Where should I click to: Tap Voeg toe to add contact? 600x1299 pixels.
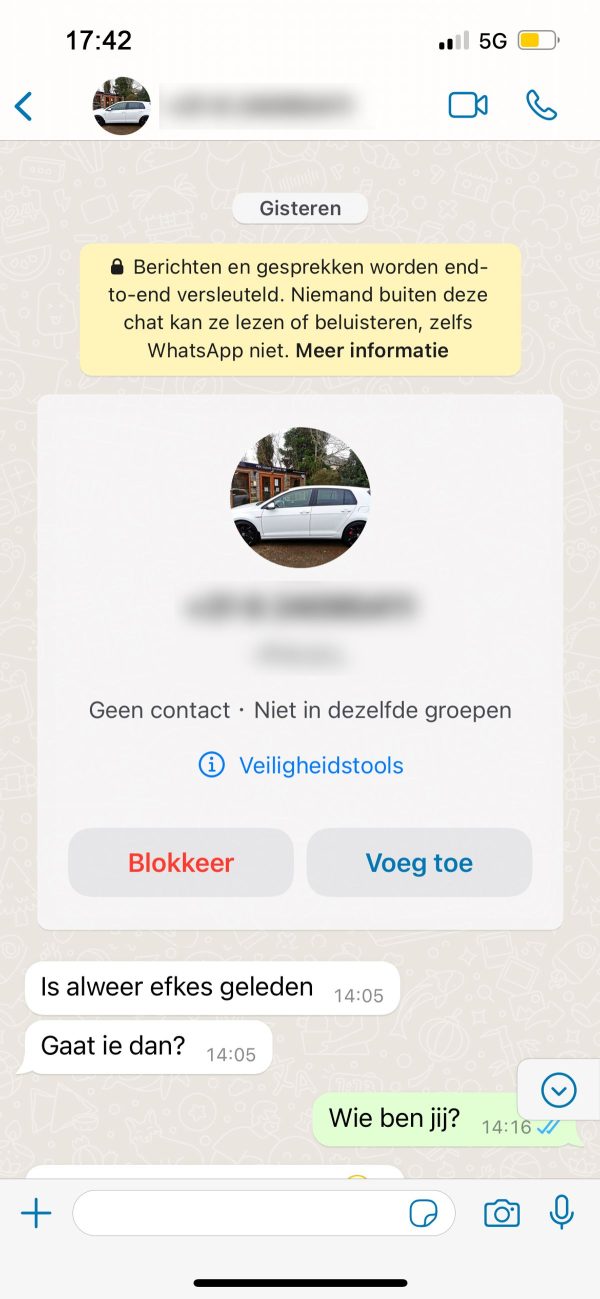click(419, 862)
